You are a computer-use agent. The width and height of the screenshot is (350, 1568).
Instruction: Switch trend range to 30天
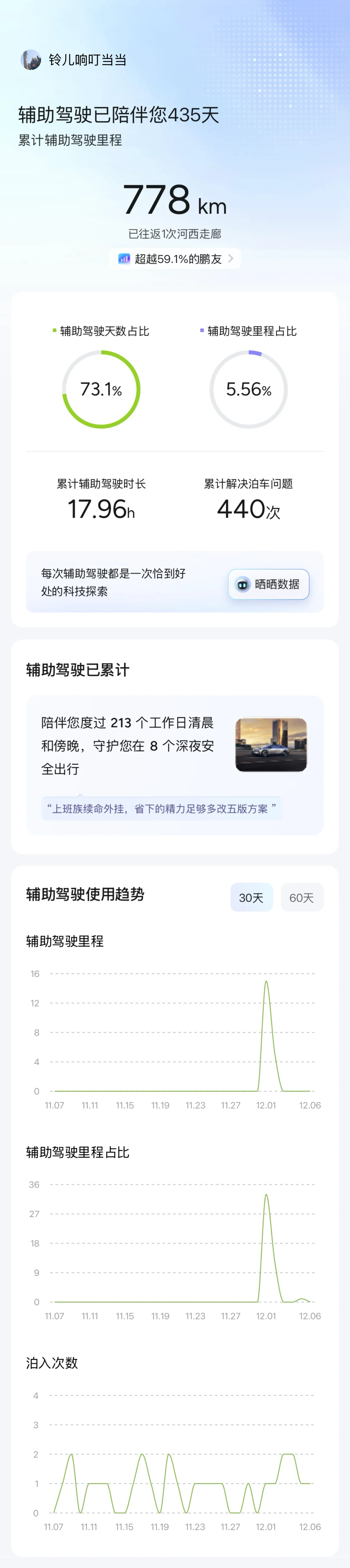[x=251, y=897]
